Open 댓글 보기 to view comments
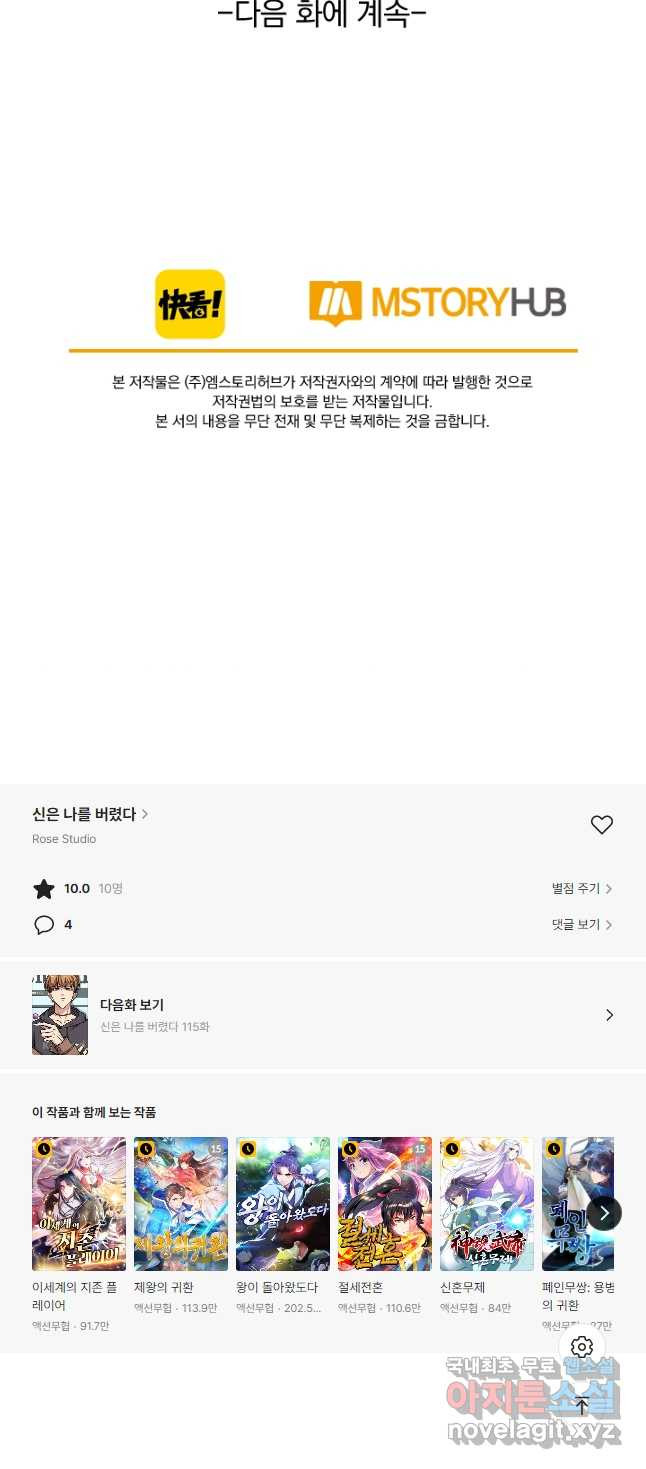646x1469 pixels. pos(581,925)
